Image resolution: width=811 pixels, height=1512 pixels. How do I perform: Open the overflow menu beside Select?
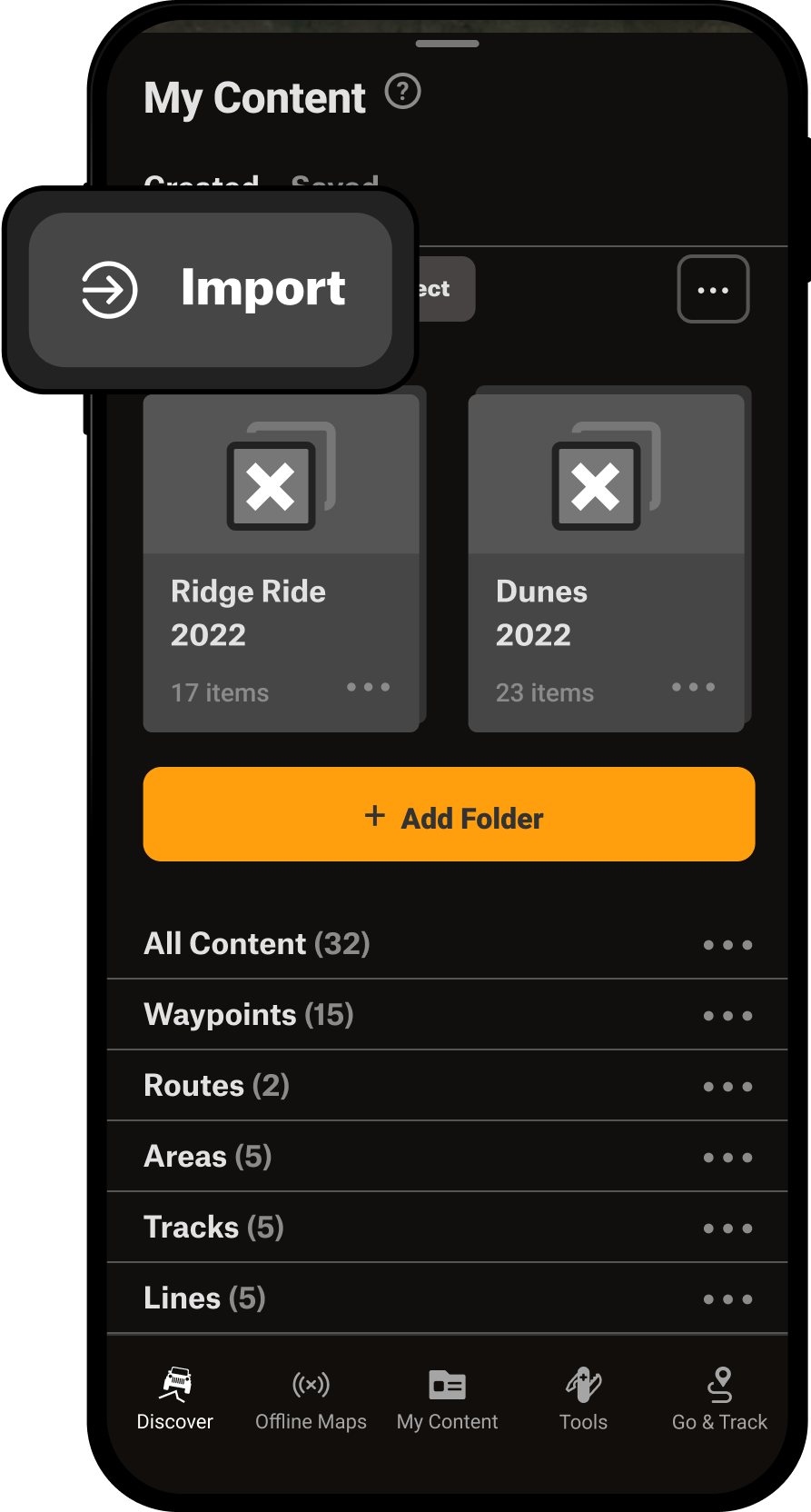point(714,289)
